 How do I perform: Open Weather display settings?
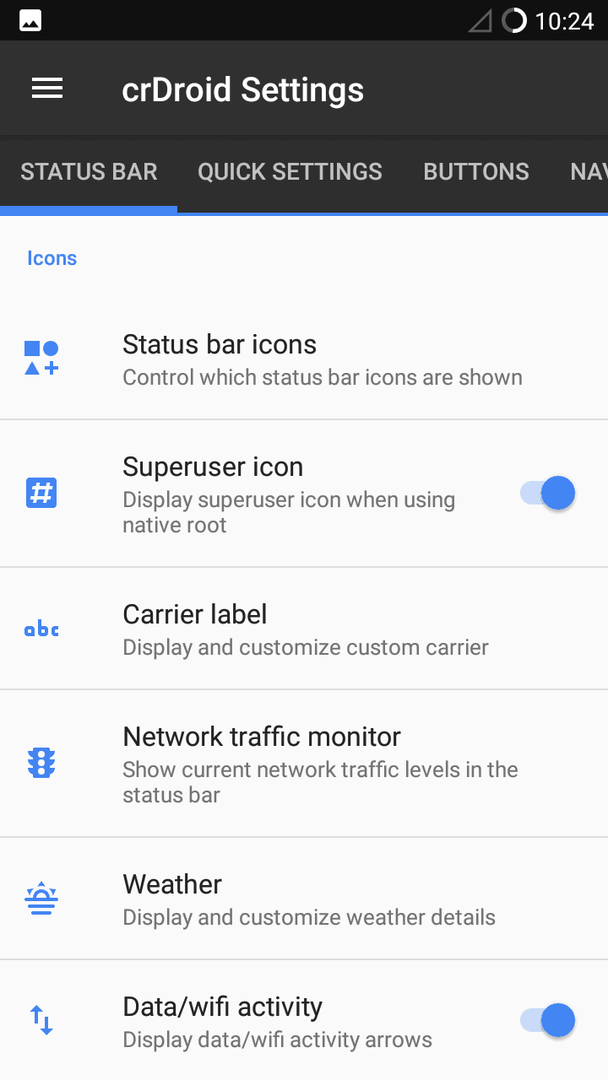click(x=304, y=899)
